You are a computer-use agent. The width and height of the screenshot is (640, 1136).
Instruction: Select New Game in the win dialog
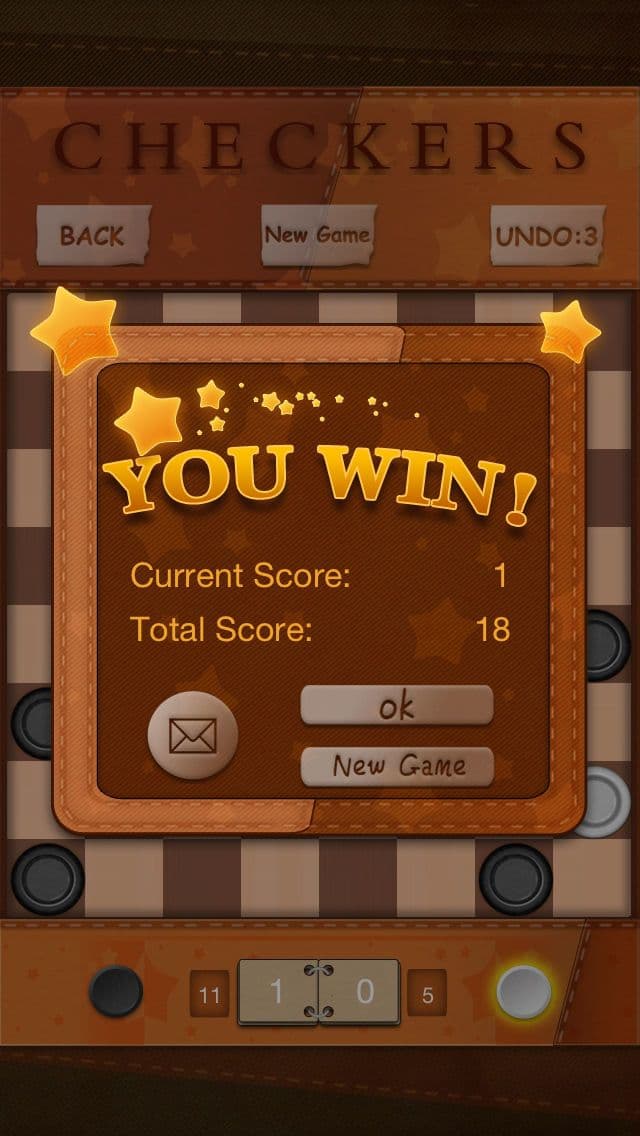coord(397,767)
